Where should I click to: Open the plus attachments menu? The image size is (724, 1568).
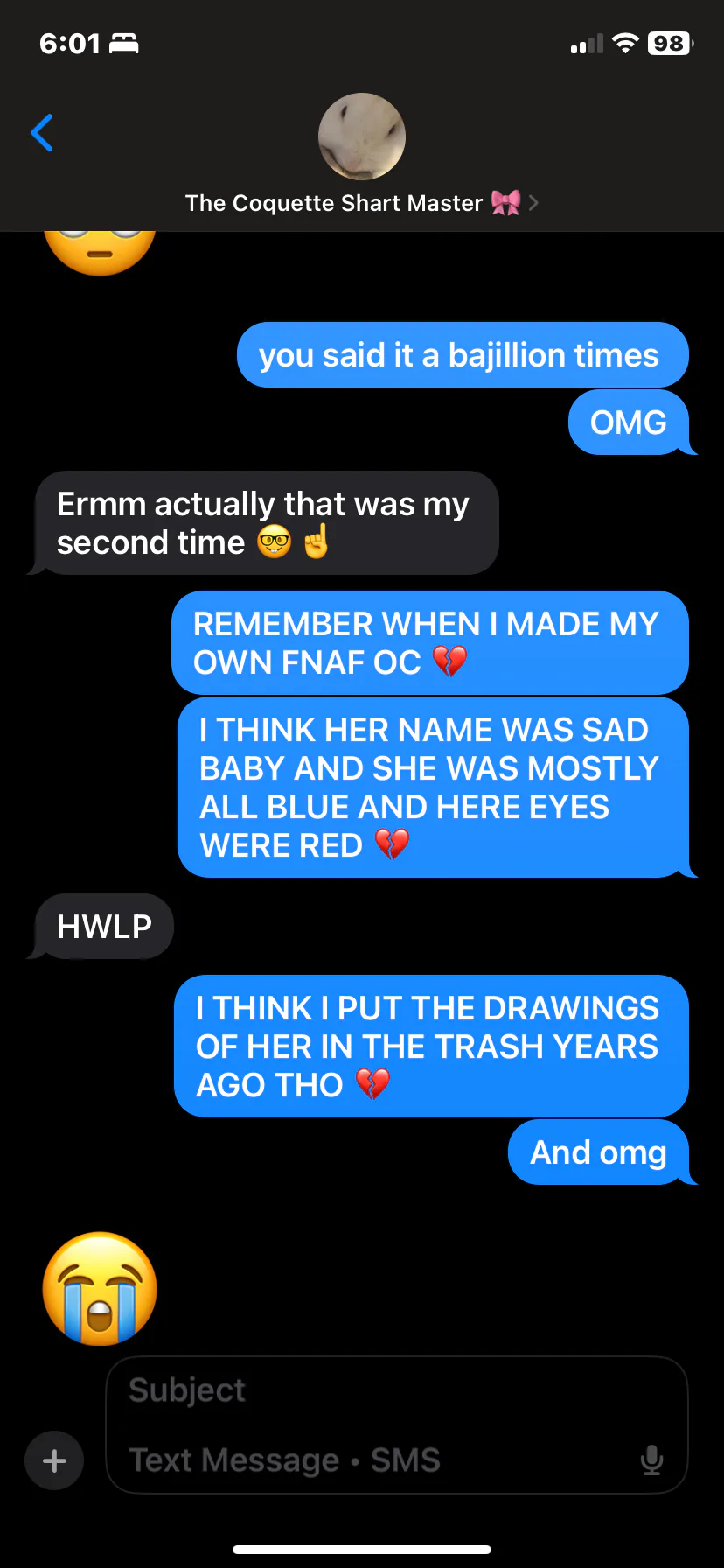[x=54, y=1459]
